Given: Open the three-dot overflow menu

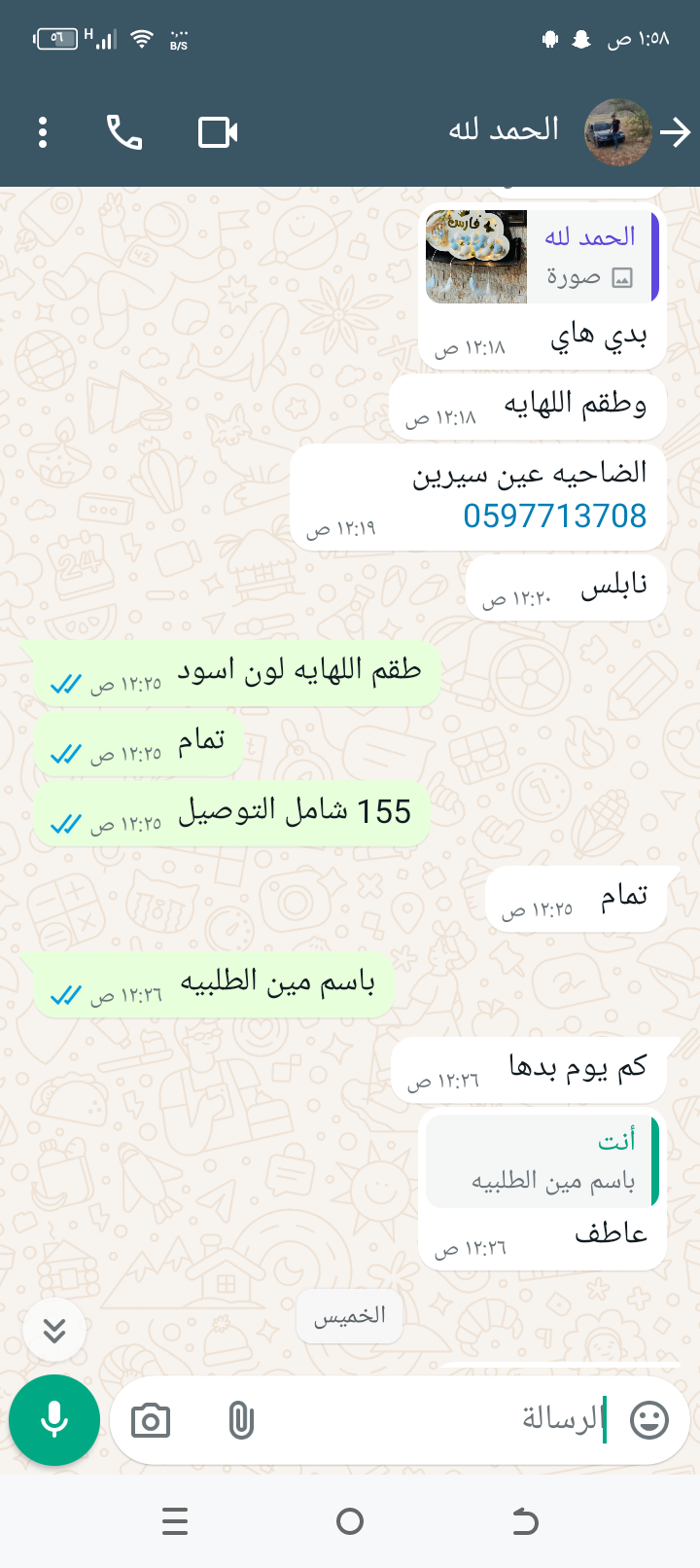Looking at the screenshot, I should (x=43, y=132).
